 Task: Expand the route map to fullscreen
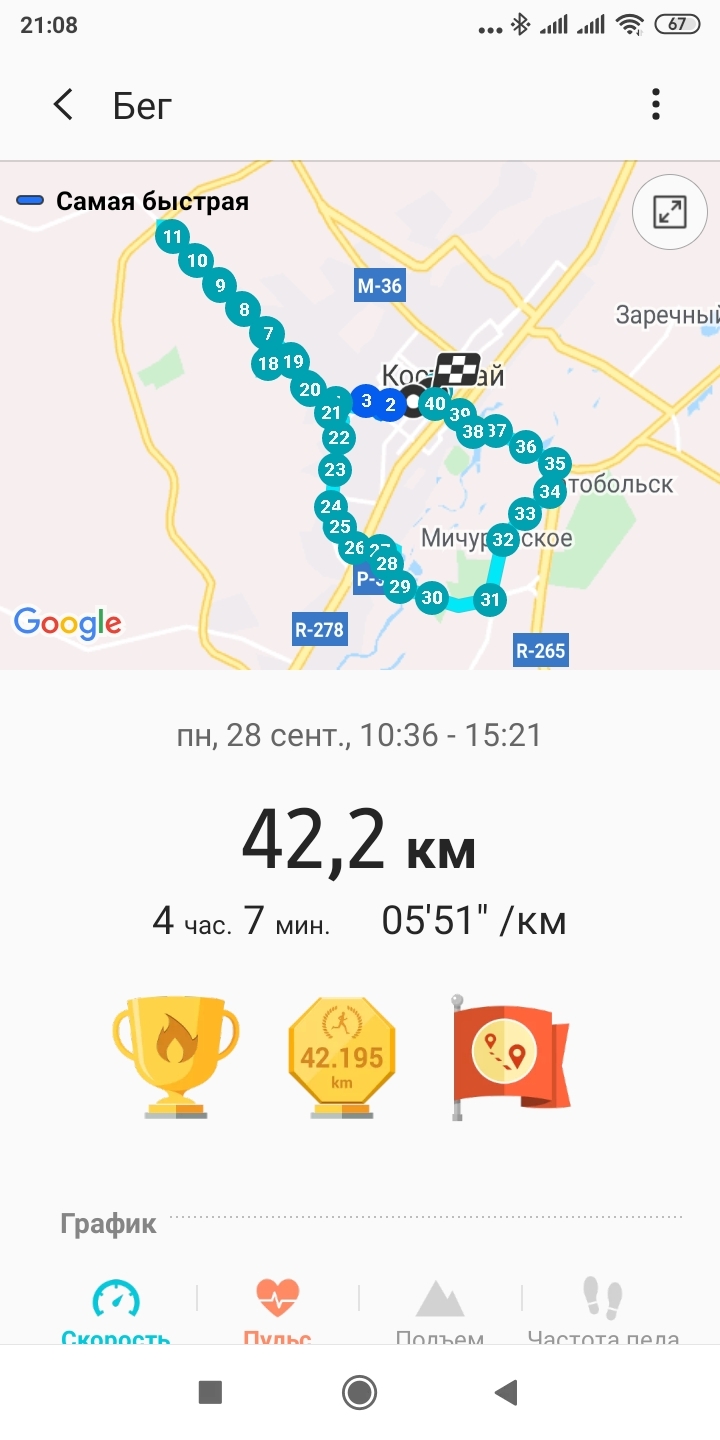[669, 212]
